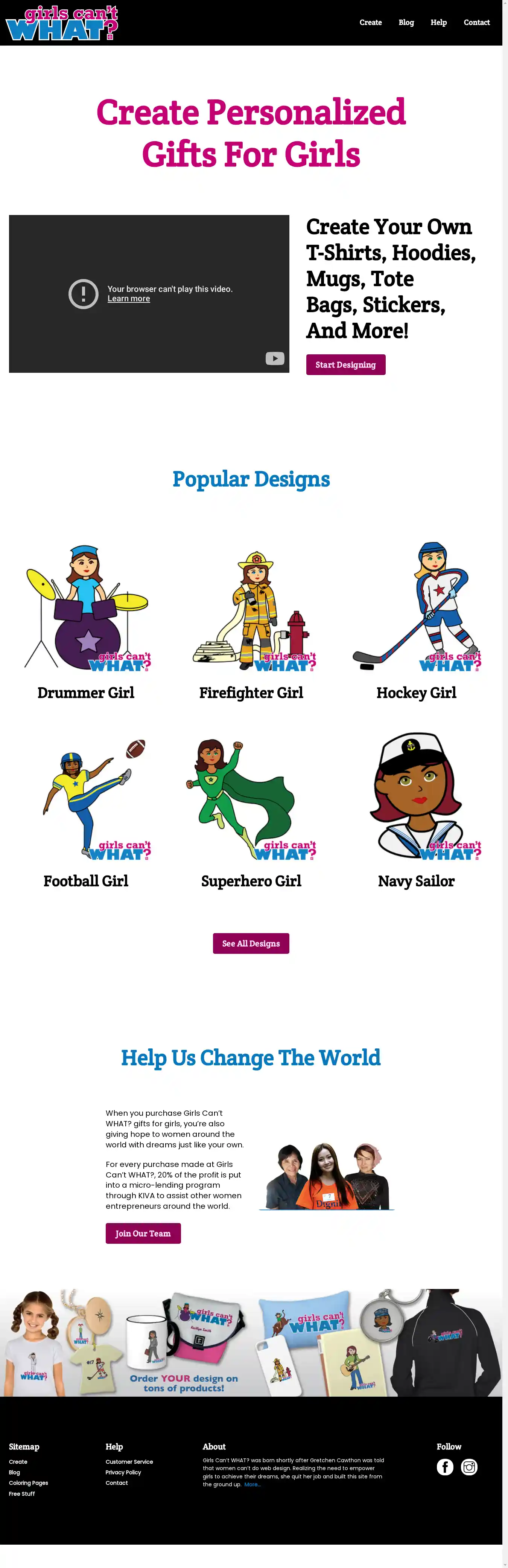
Task: Open Coloring Pages in footer sitemap
Action: pos(28,1483)
